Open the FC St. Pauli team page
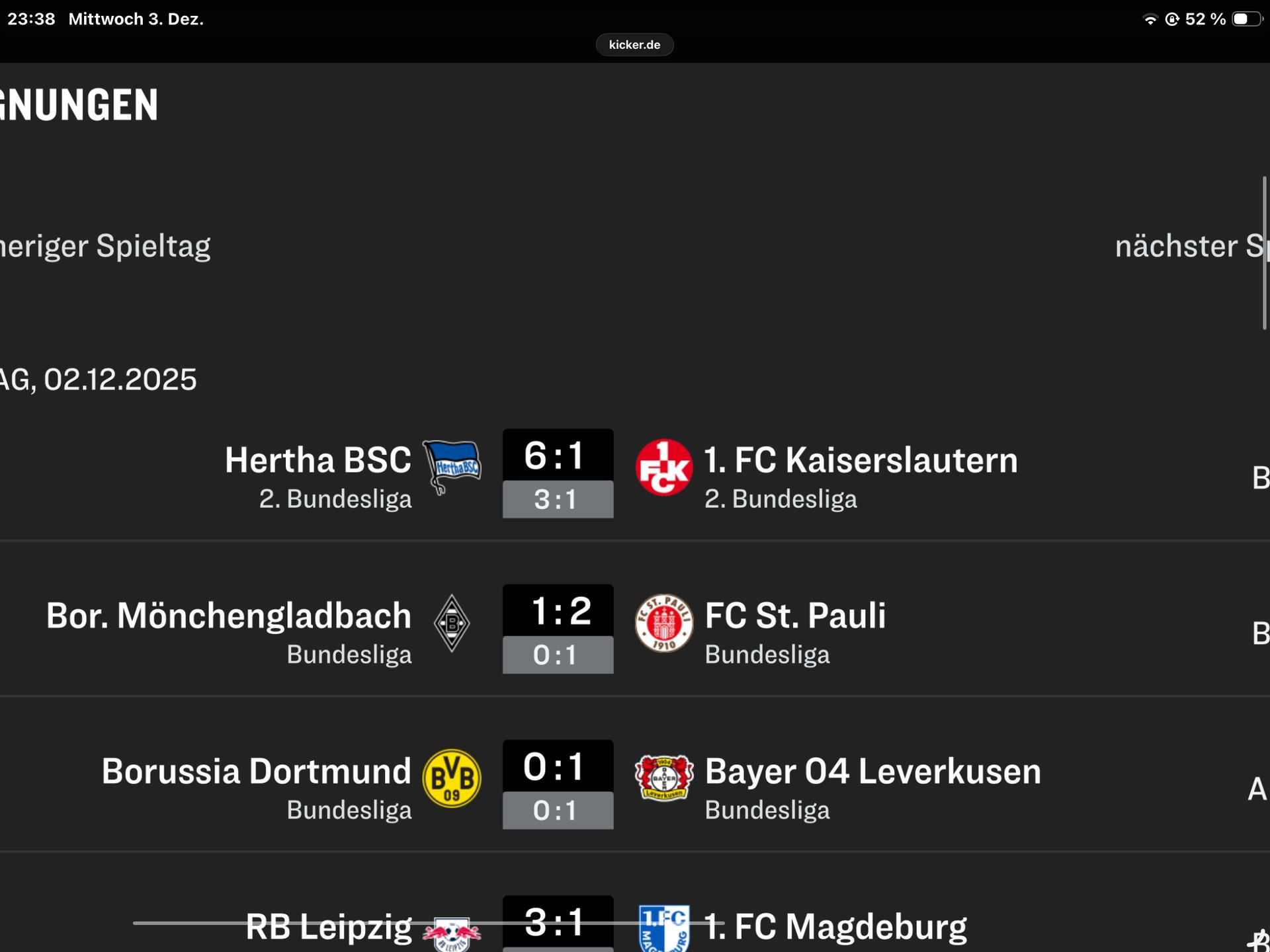Viewport: 1270px width, 952px height. tap(794, 616)
